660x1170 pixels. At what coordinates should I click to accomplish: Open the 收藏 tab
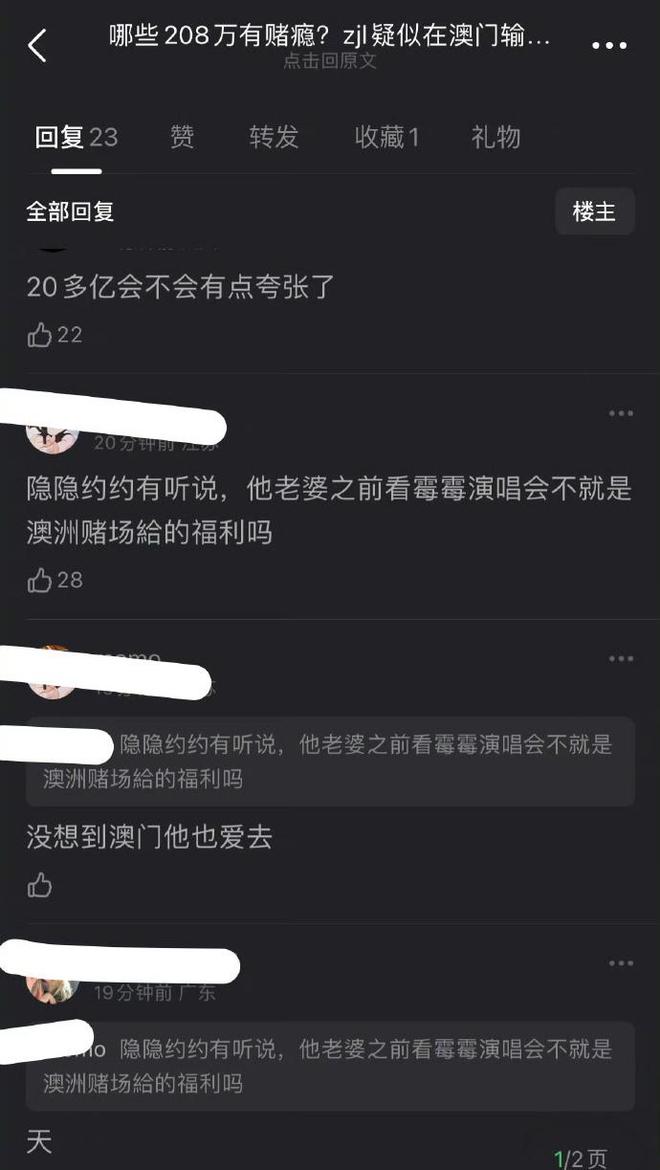coord(386,137)
